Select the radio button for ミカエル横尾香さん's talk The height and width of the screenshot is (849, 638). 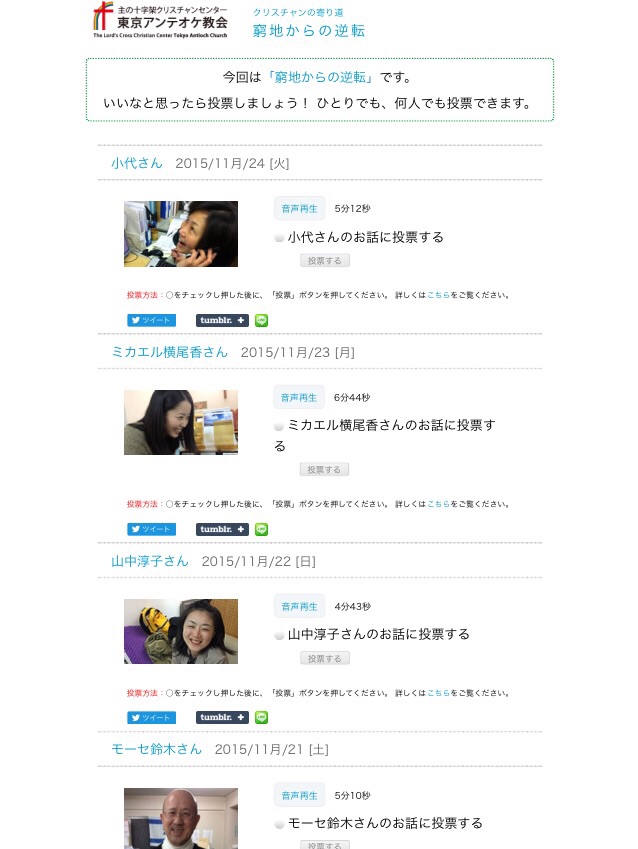tap(280, 426)
